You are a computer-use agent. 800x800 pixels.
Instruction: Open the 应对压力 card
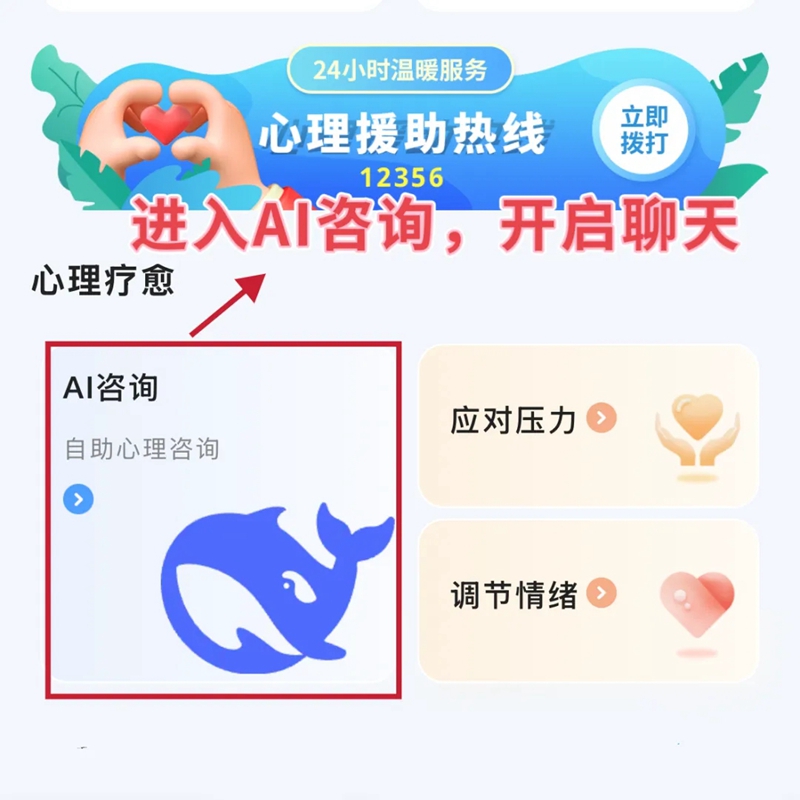tap(588, 424)
